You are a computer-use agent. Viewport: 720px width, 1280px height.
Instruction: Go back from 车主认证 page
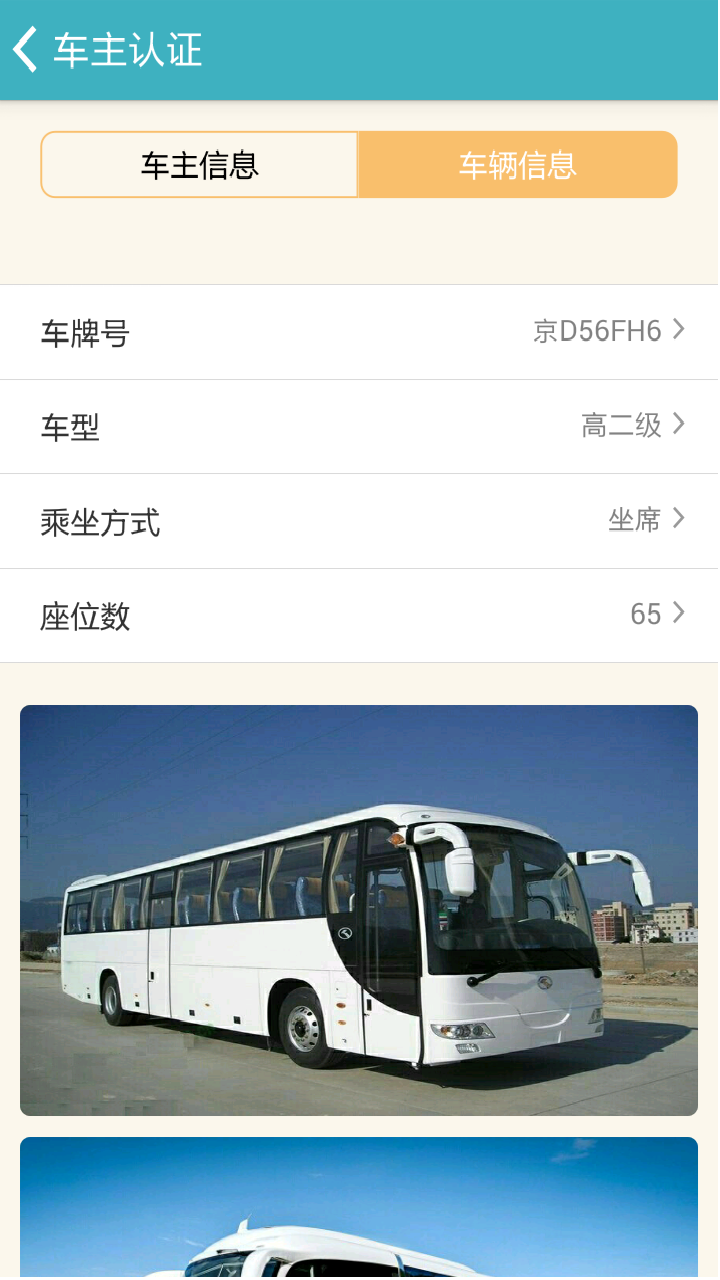(x=26, y=50)
